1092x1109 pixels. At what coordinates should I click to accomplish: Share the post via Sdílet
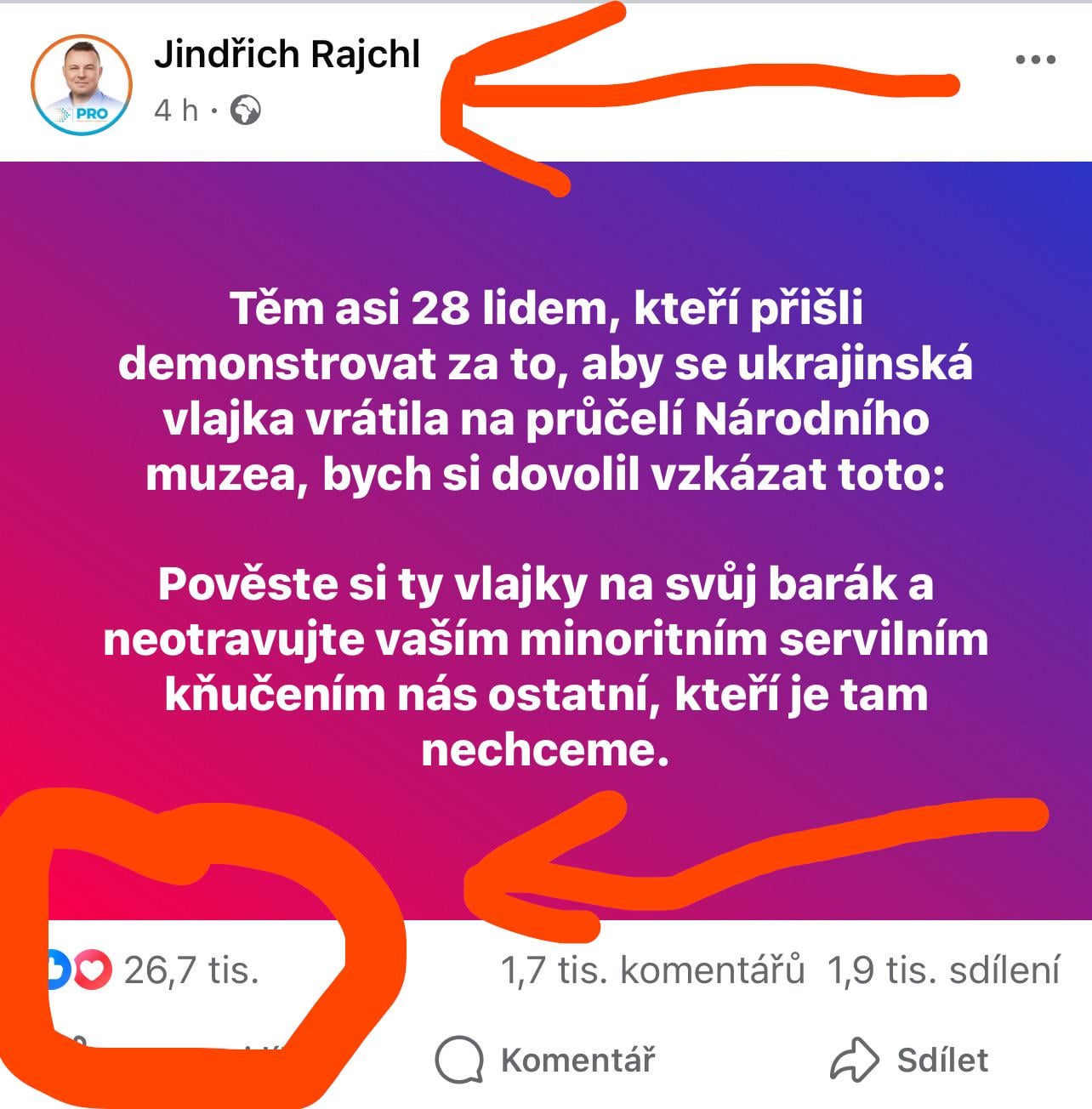pos(909,1060)
